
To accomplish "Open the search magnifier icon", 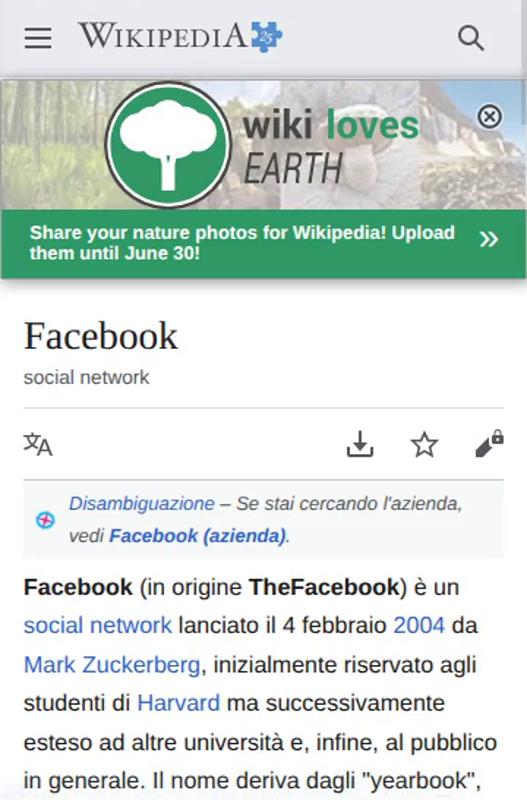I will pos(470,38).
